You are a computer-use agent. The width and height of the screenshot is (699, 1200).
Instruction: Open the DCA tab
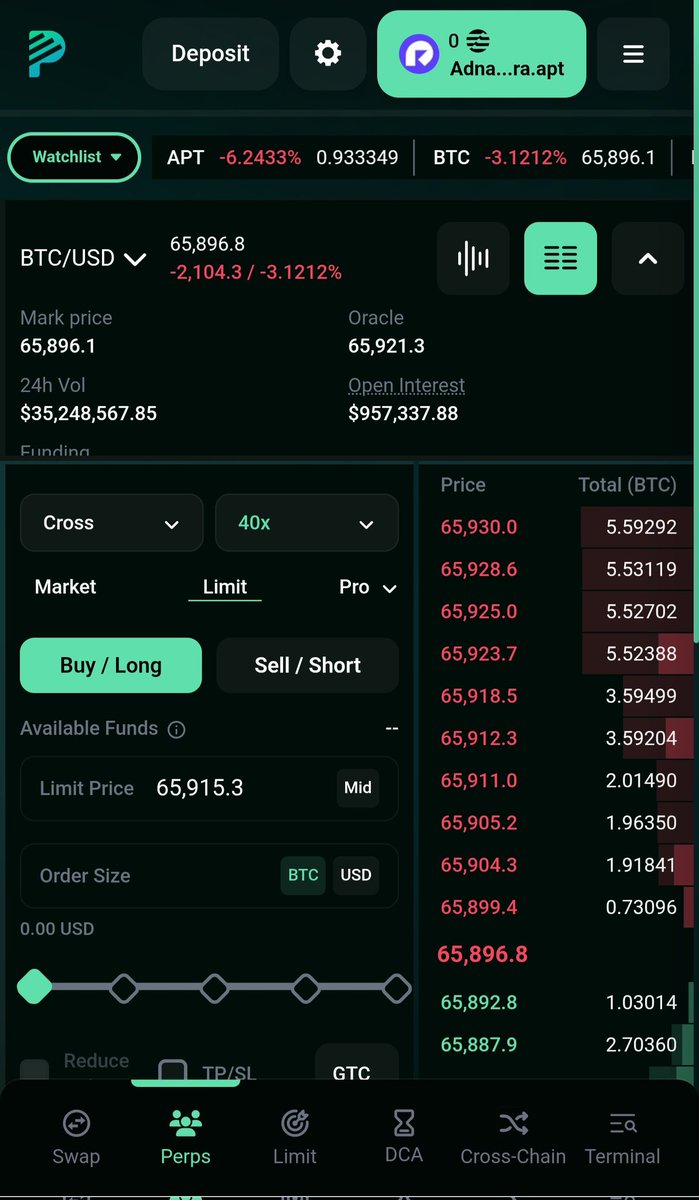403,1137
